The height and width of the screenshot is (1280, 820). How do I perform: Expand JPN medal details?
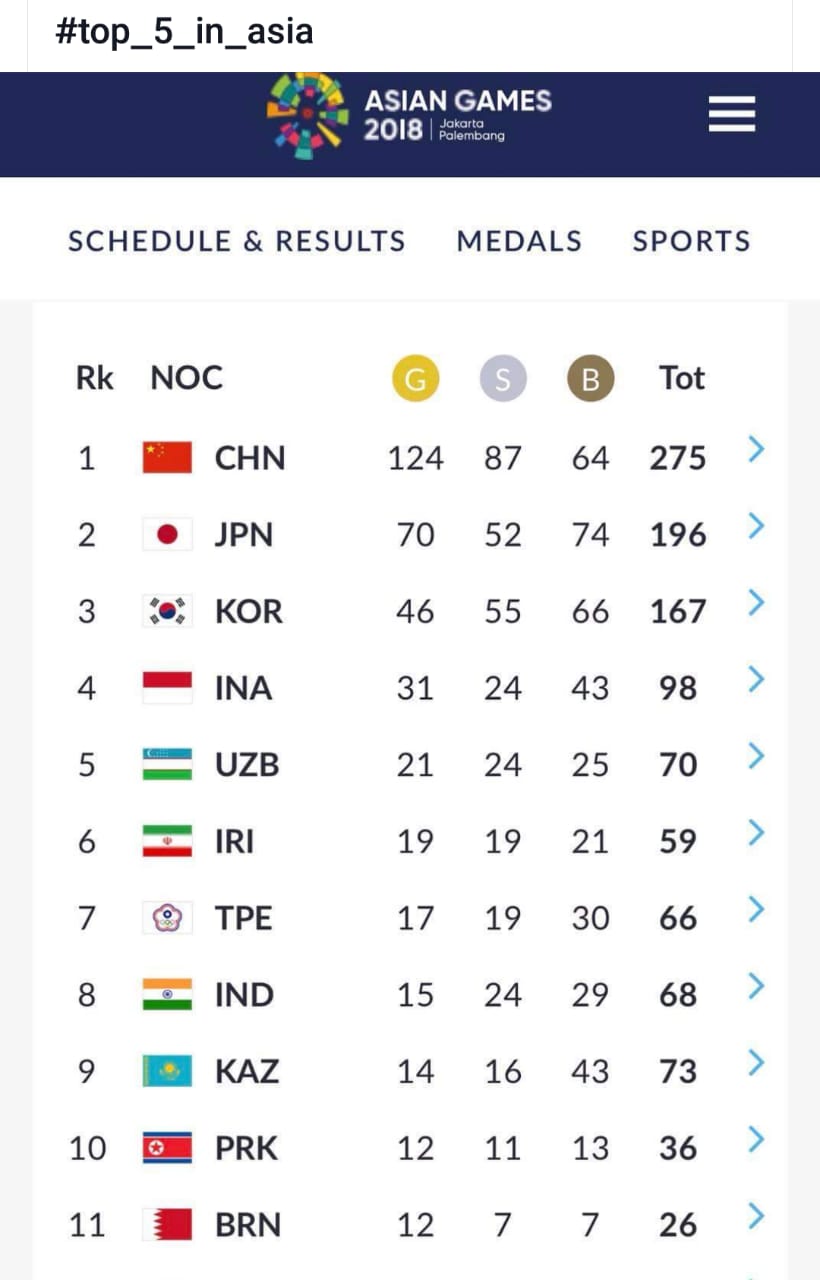(756, 526)
